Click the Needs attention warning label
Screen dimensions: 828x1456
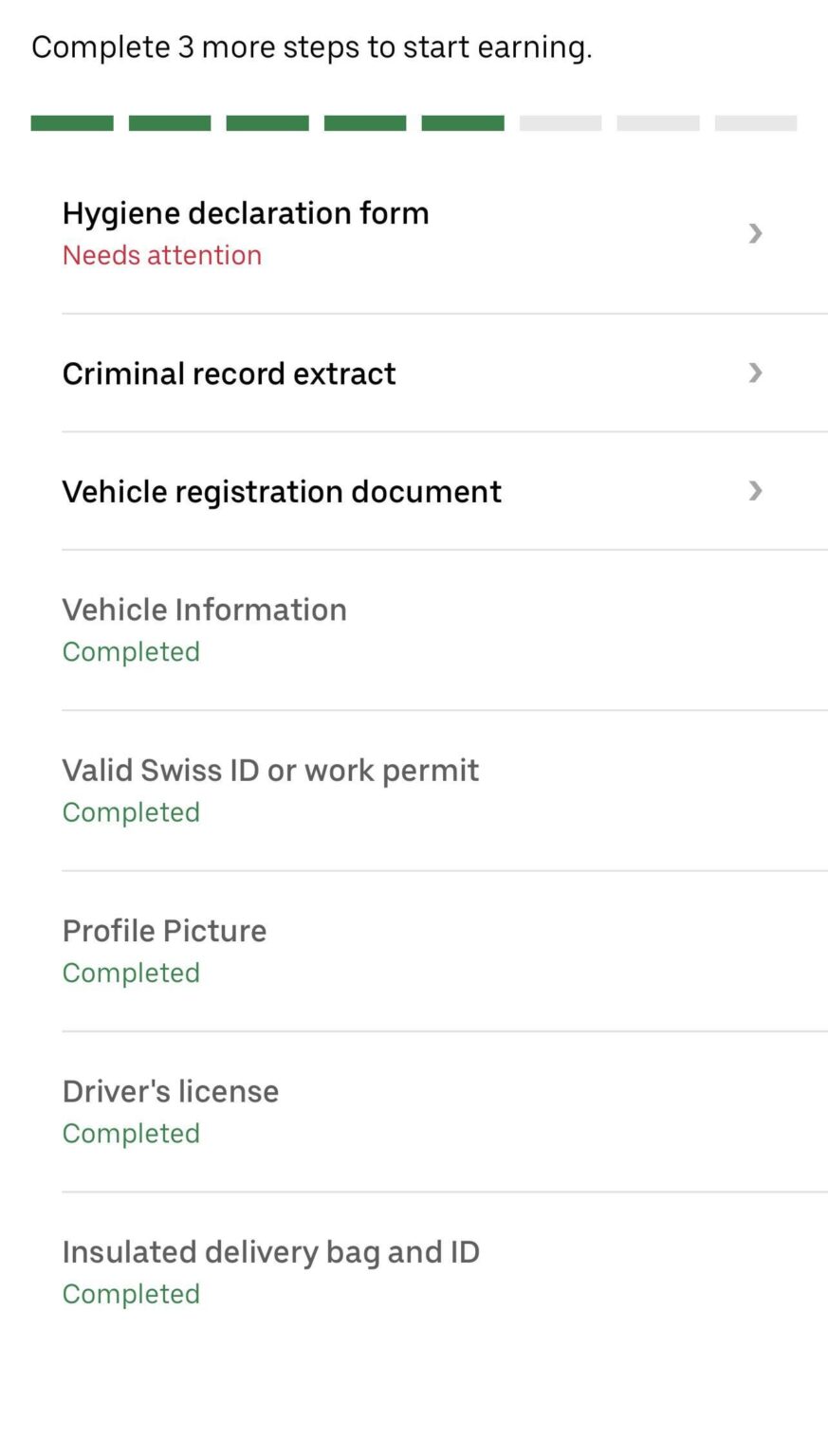pos(161,254)
